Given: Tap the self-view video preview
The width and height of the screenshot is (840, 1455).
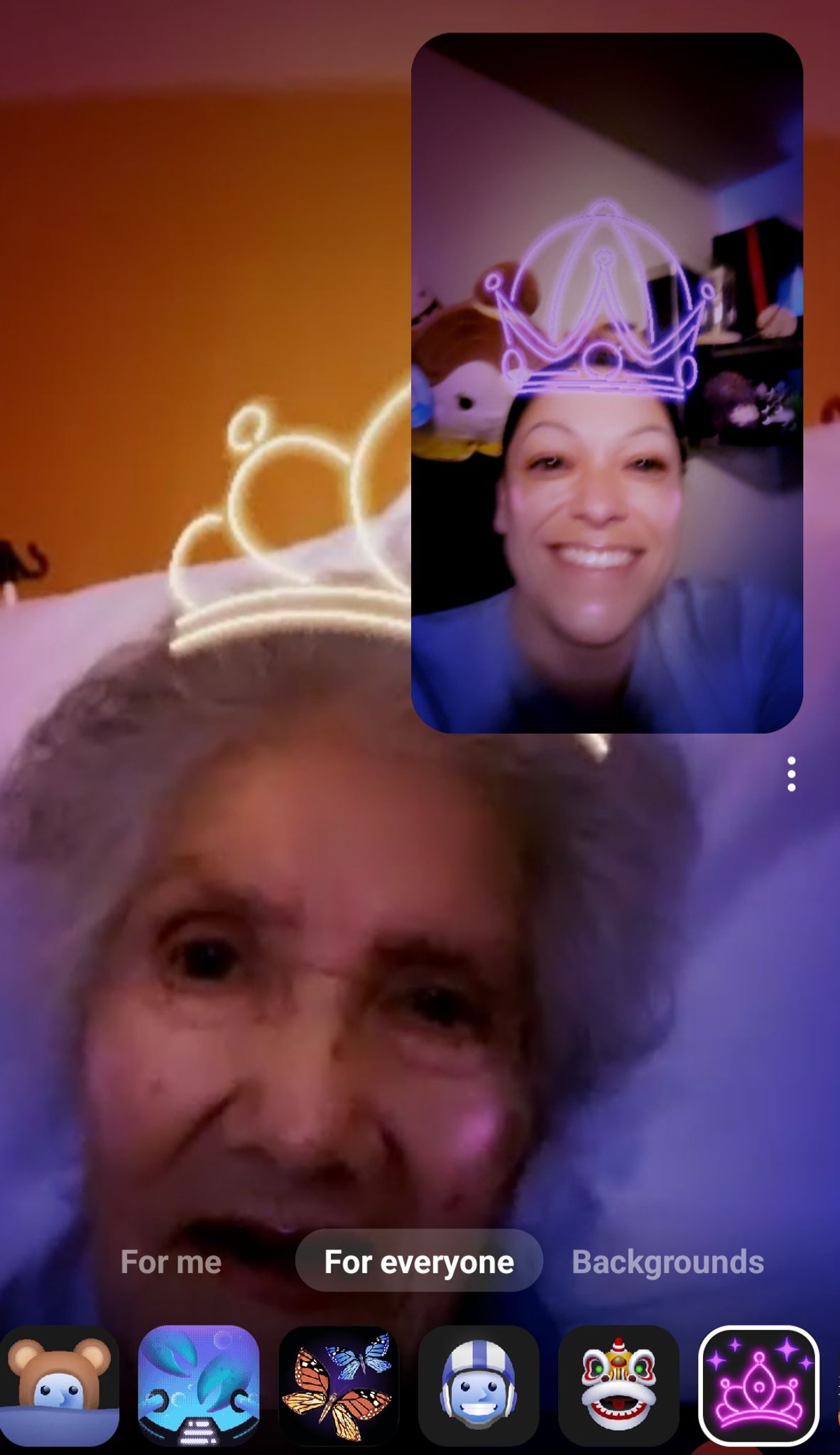Looking at the screenshot, I should point(607,382).
